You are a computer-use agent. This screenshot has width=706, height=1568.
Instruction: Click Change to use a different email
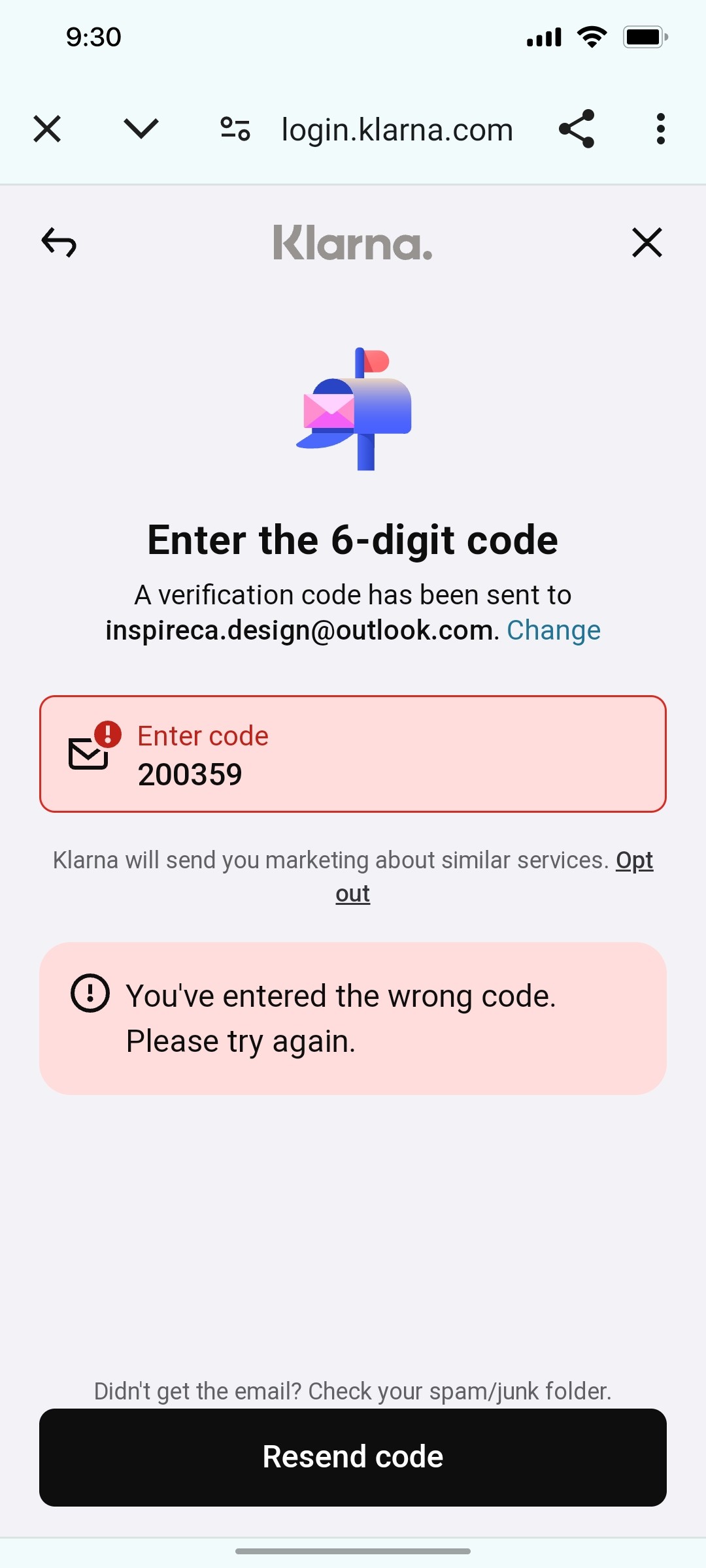tap(553, 630)
